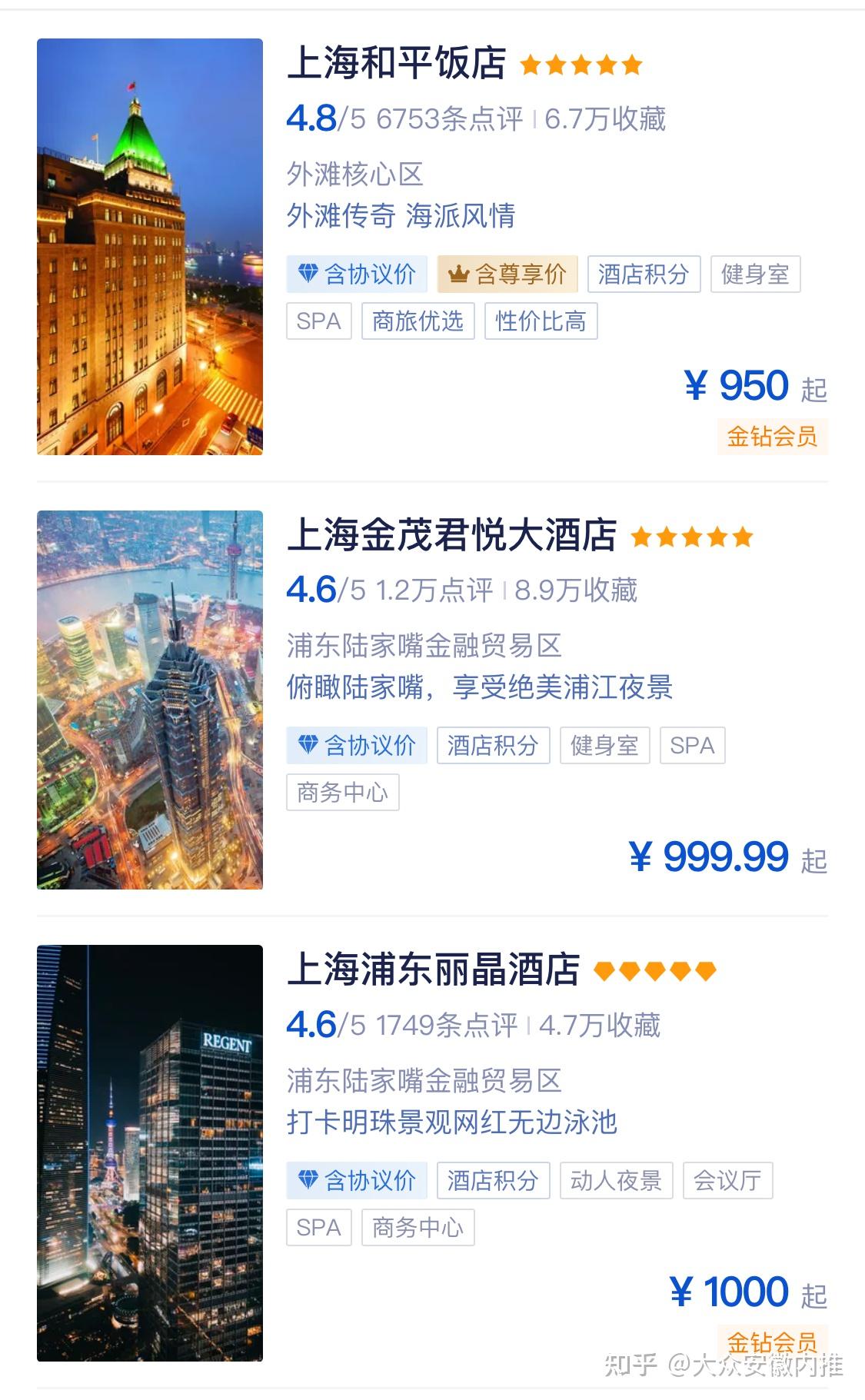Click the 和平饭店 night-view photo thumbnail

click(x=145, y=247)
